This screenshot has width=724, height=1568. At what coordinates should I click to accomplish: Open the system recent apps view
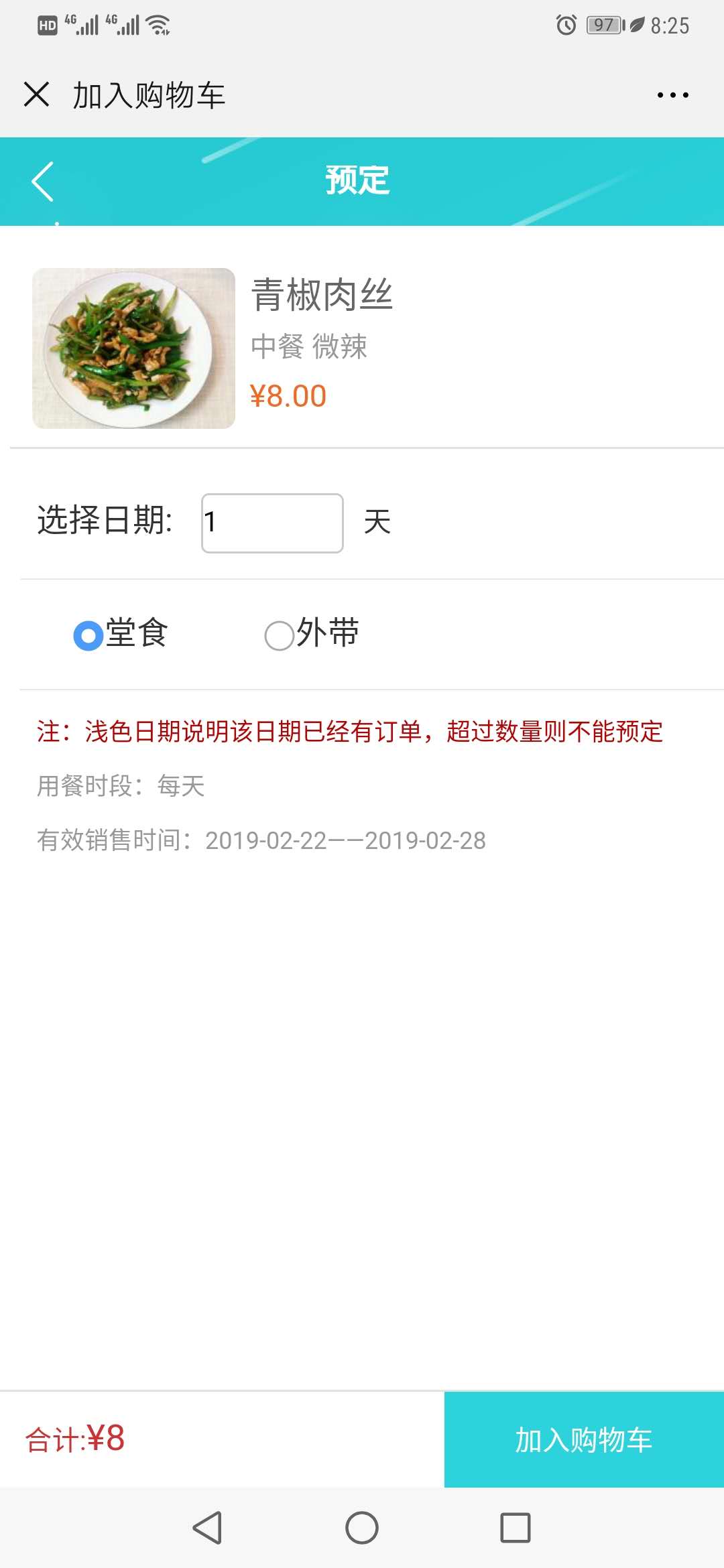pos(515,1528)
